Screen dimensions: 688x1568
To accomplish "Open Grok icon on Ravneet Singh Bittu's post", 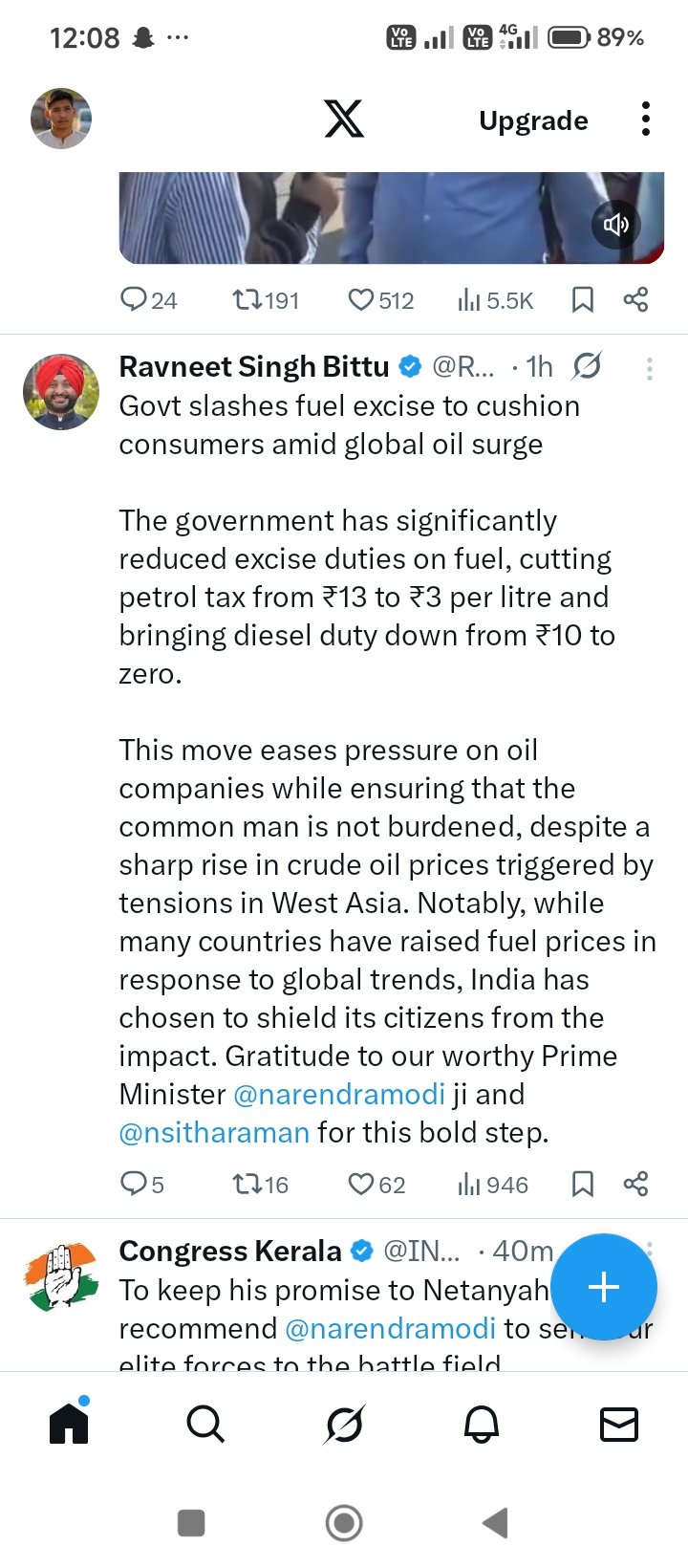I will tap(587, 366).
